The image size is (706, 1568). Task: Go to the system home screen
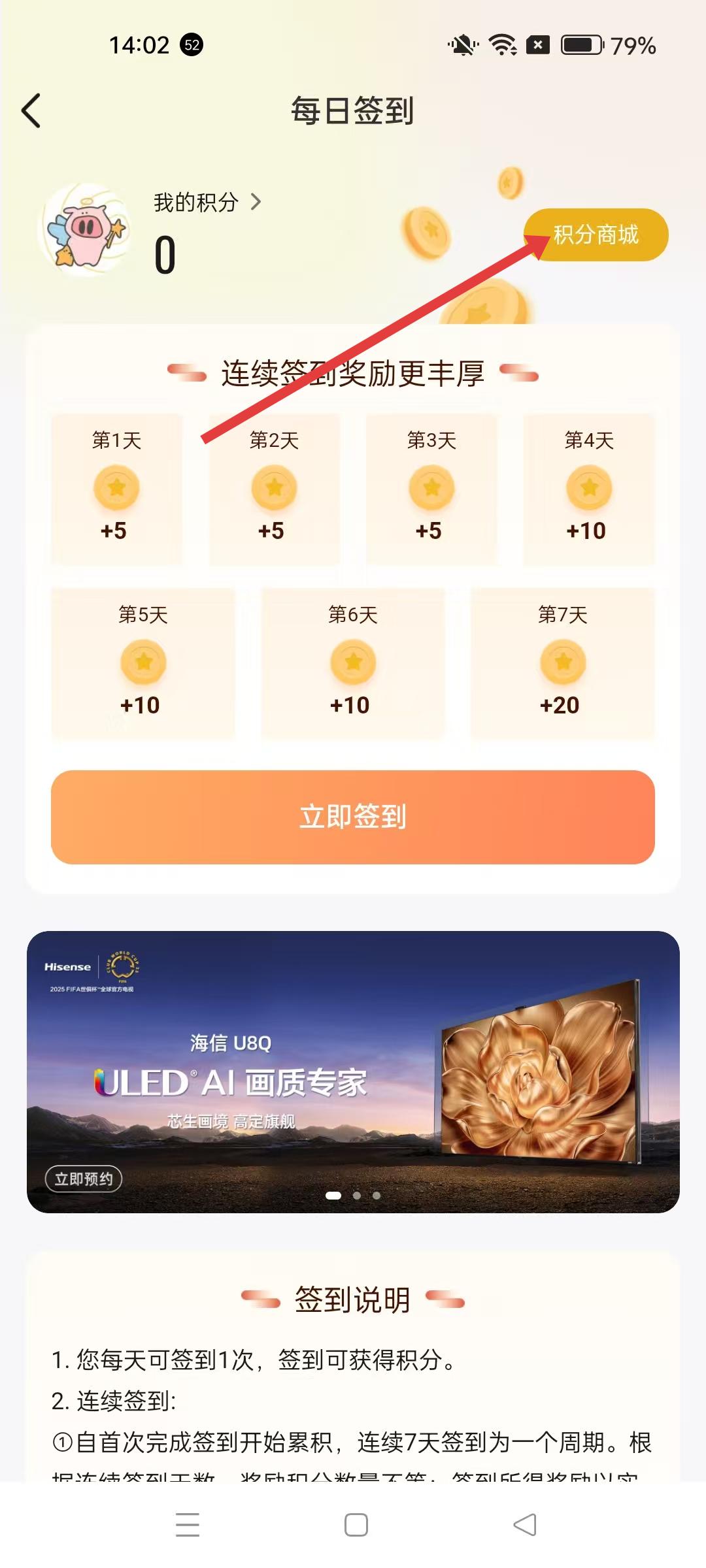[x=356, y=1524]
